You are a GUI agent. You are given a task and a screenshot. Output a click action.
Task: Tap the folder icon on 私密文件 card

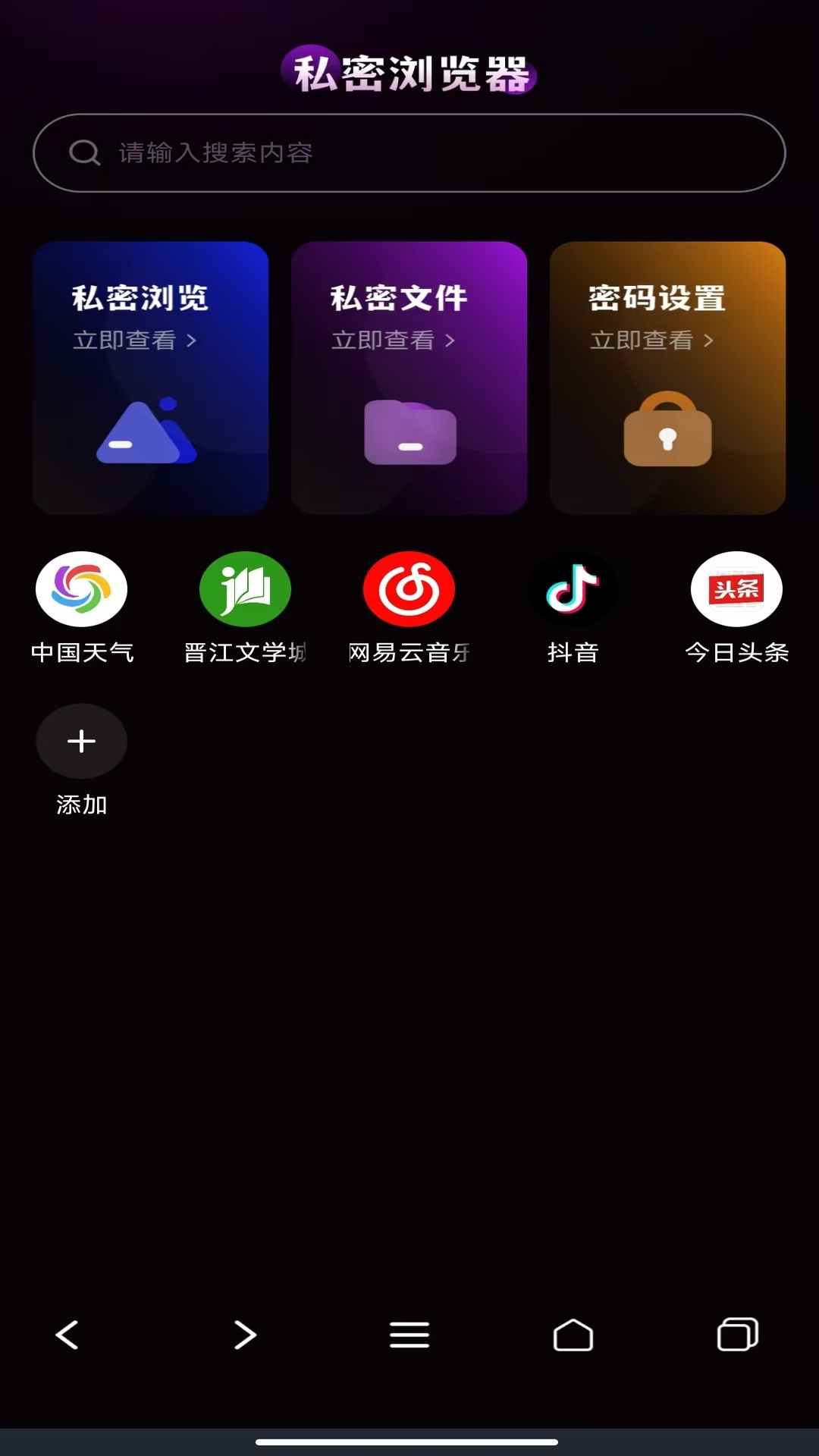pyautogui.click(x=409, y=432)
